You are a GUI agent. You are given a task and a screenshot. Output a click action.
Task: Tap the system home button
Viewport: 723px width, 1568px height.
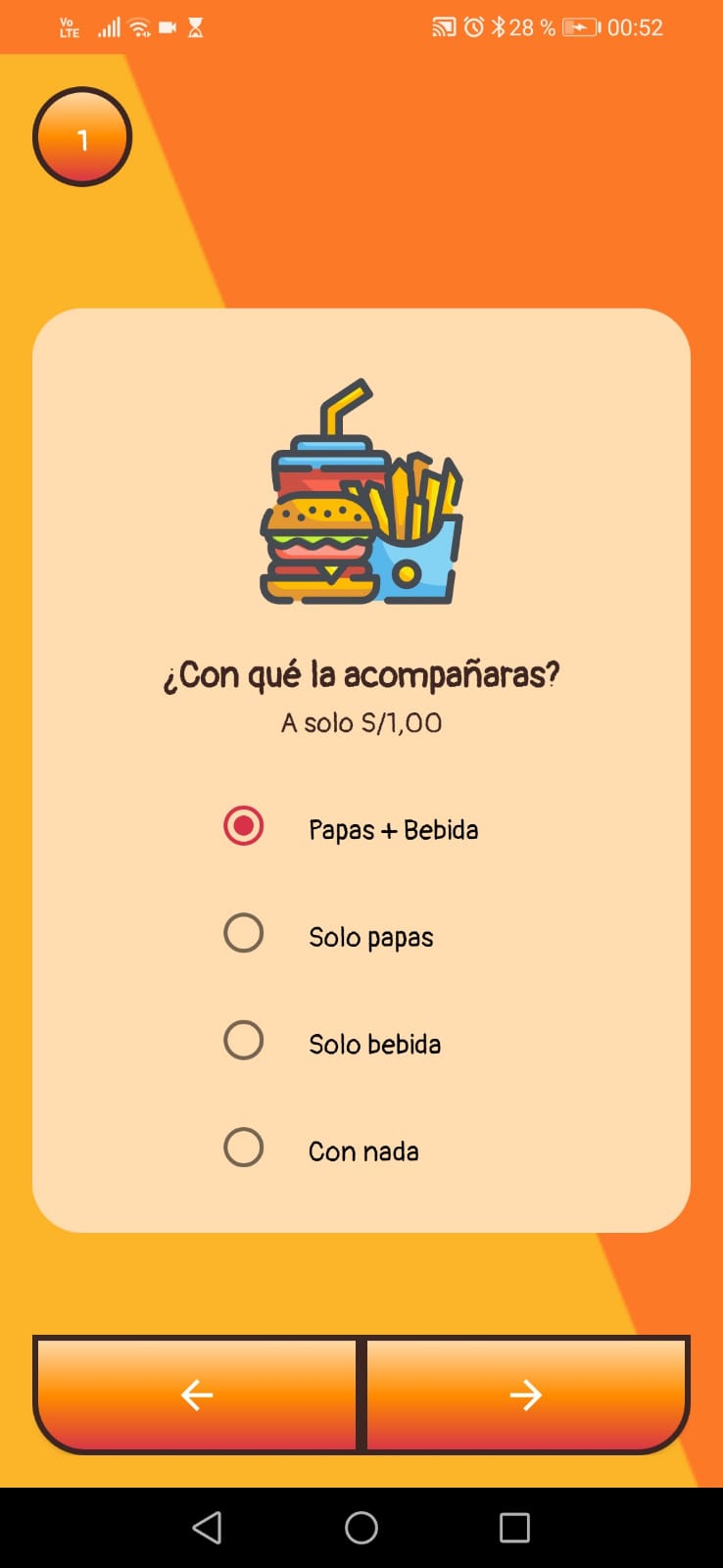point(361,1527)
